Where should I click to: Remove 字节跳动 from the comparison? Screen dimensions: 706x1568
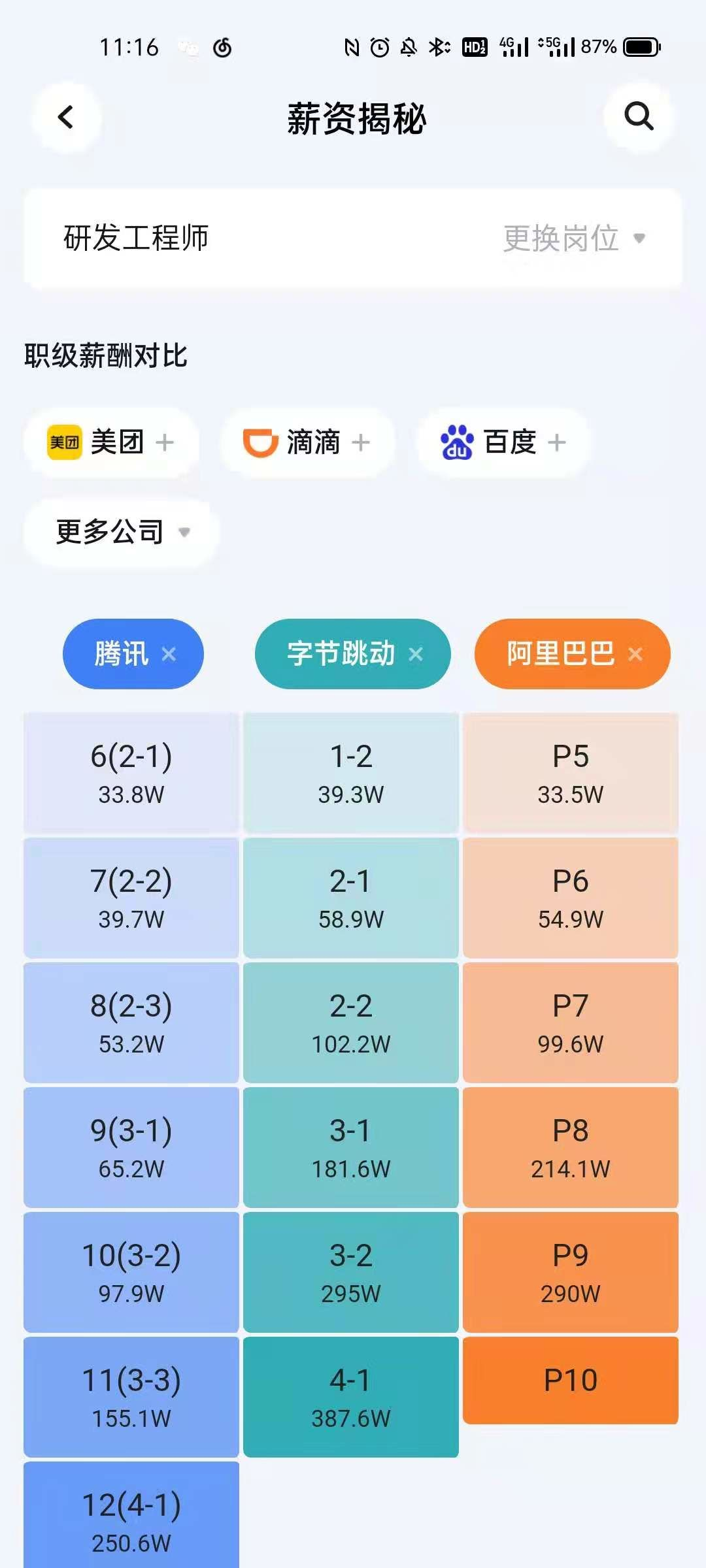(x=416, y=654)
